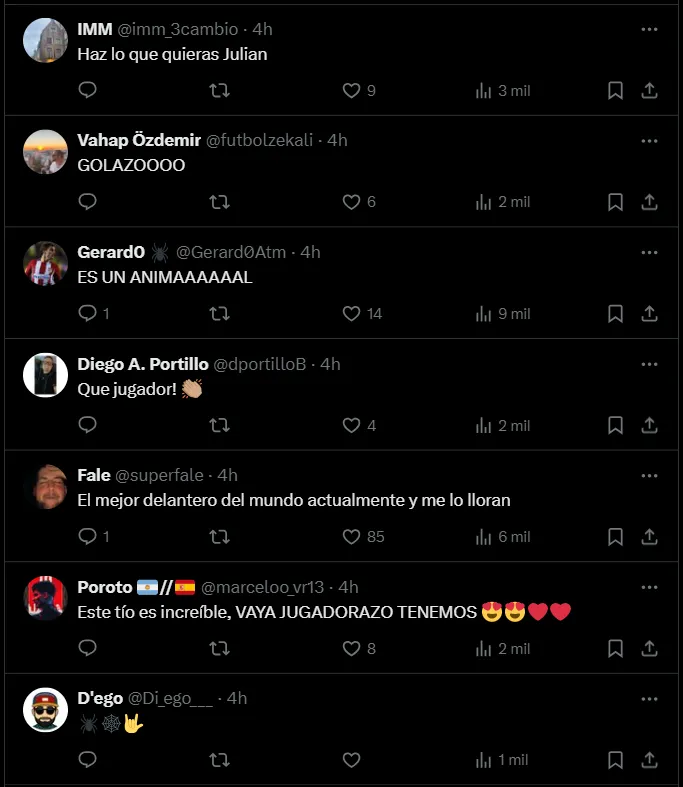Reply to Gerard0's tweet
Viewport: 683px width, 787px height.
pos(88,314)
